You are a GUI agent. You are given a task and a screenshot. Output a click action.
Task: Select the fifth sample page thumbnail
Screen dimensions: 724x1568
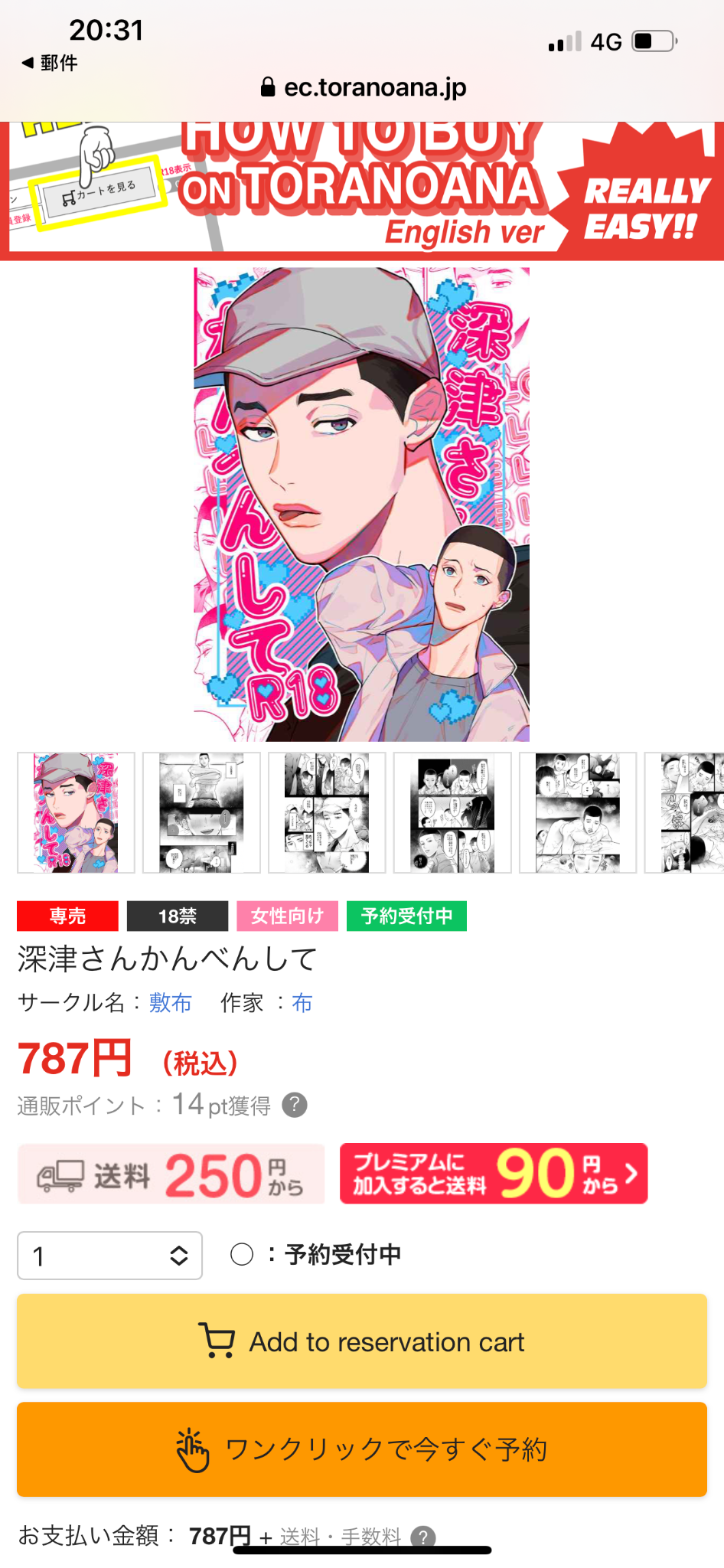578,812
